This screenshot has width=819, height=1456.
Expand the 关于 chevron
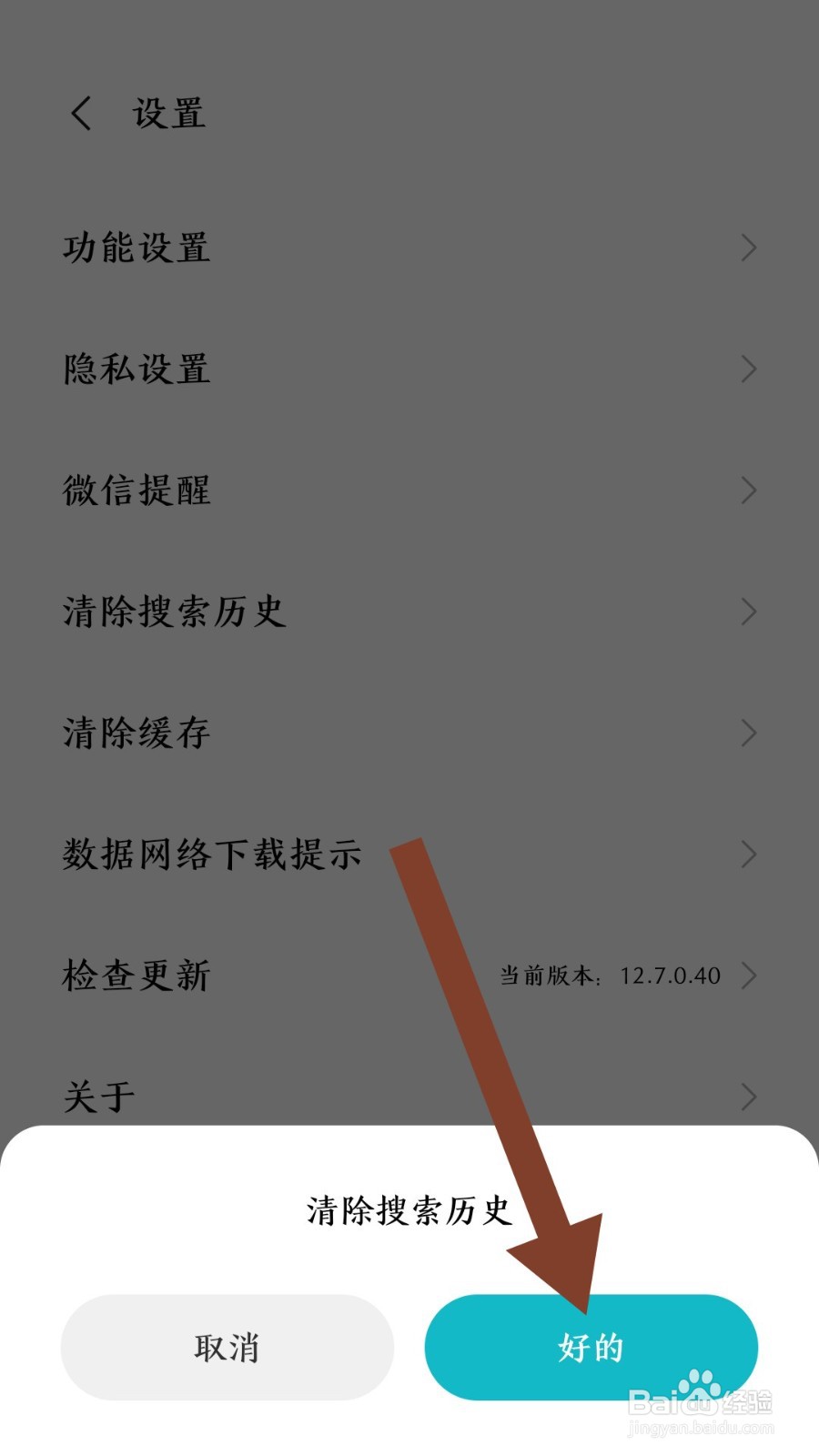point(748,1096)
